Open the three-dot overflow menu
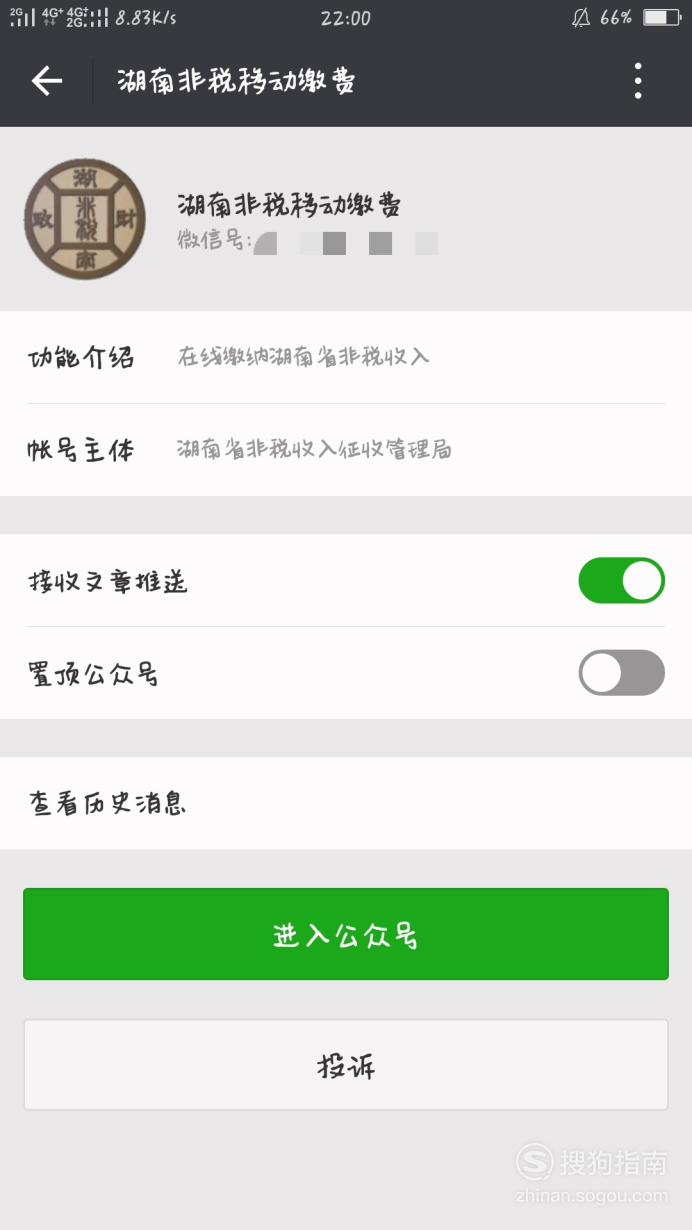Screen dimensions: 692x1230 [x=638, y=81]
